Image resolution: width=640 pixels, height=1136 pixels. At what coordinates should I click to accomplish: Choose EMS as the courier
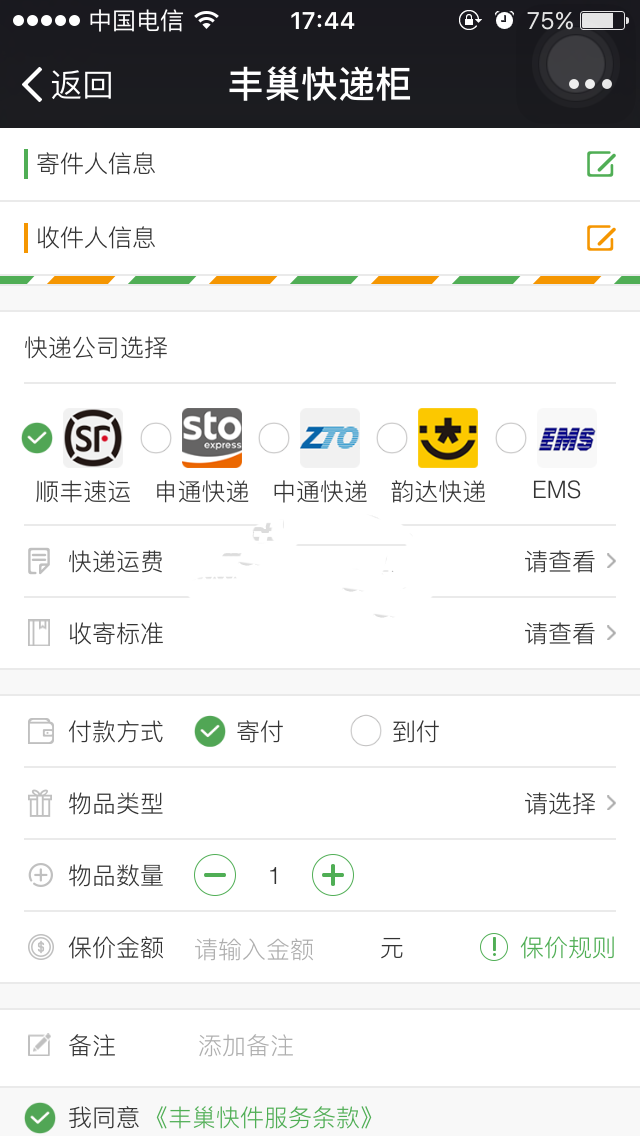511,438
